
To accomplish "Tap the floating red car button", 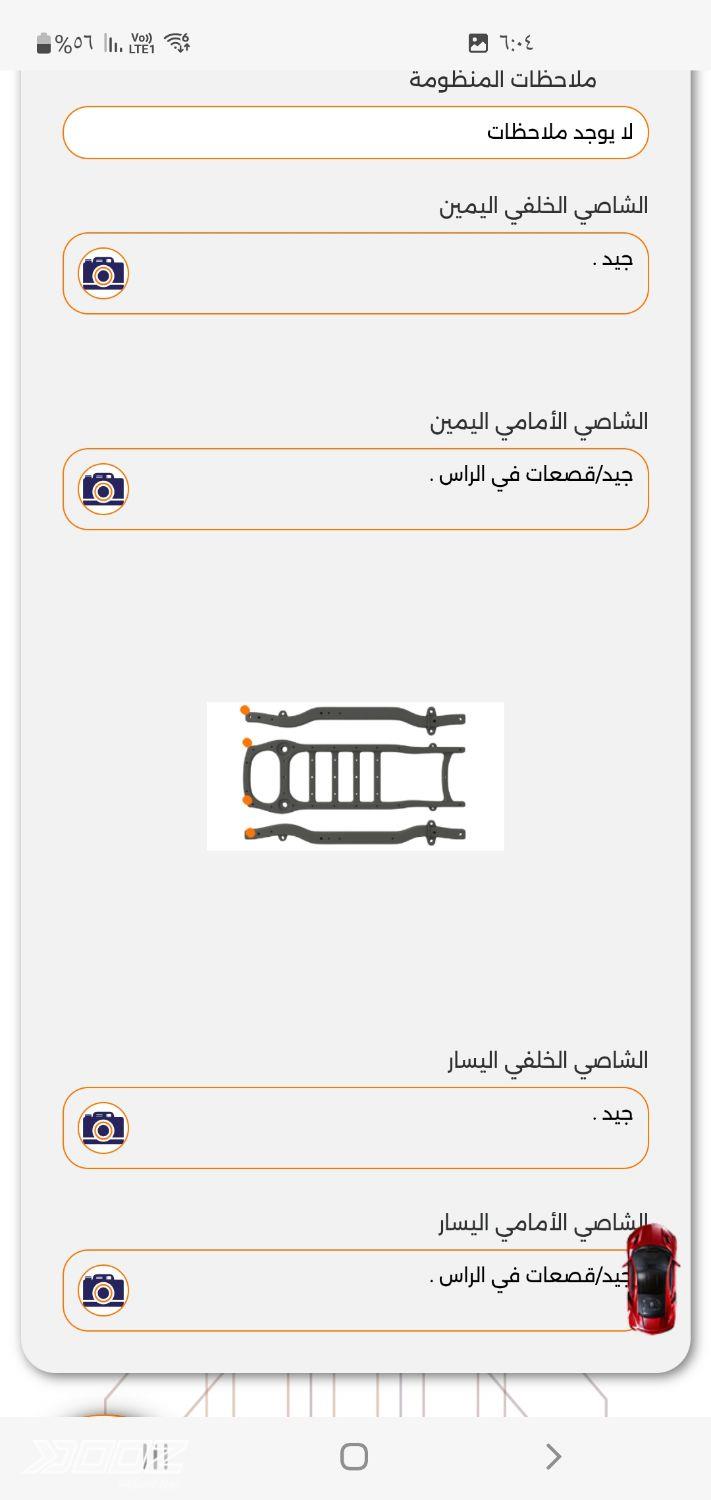I will (x=652, y=1279).
